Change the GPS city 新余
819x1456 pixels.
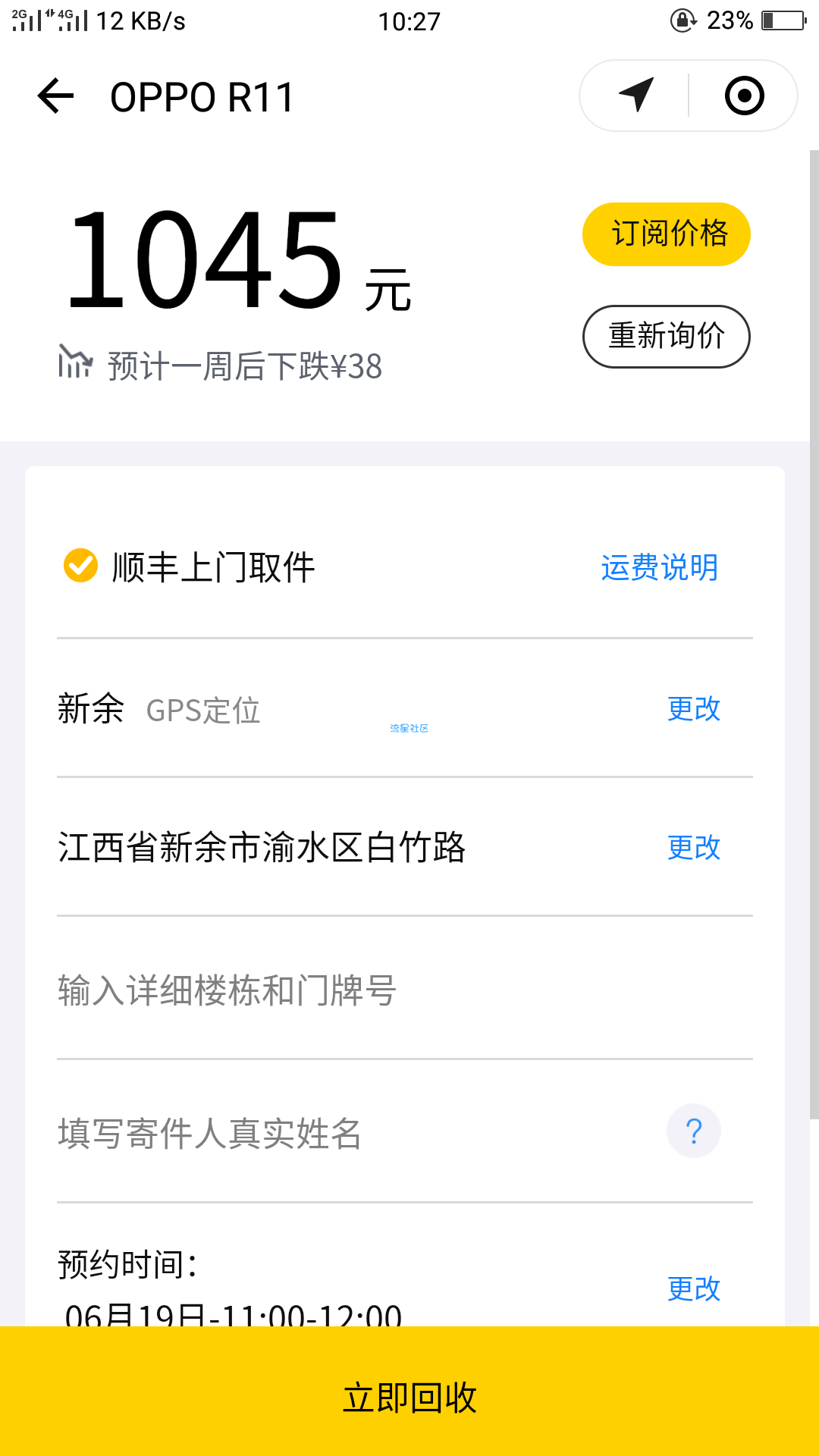[x=693, y=708]
